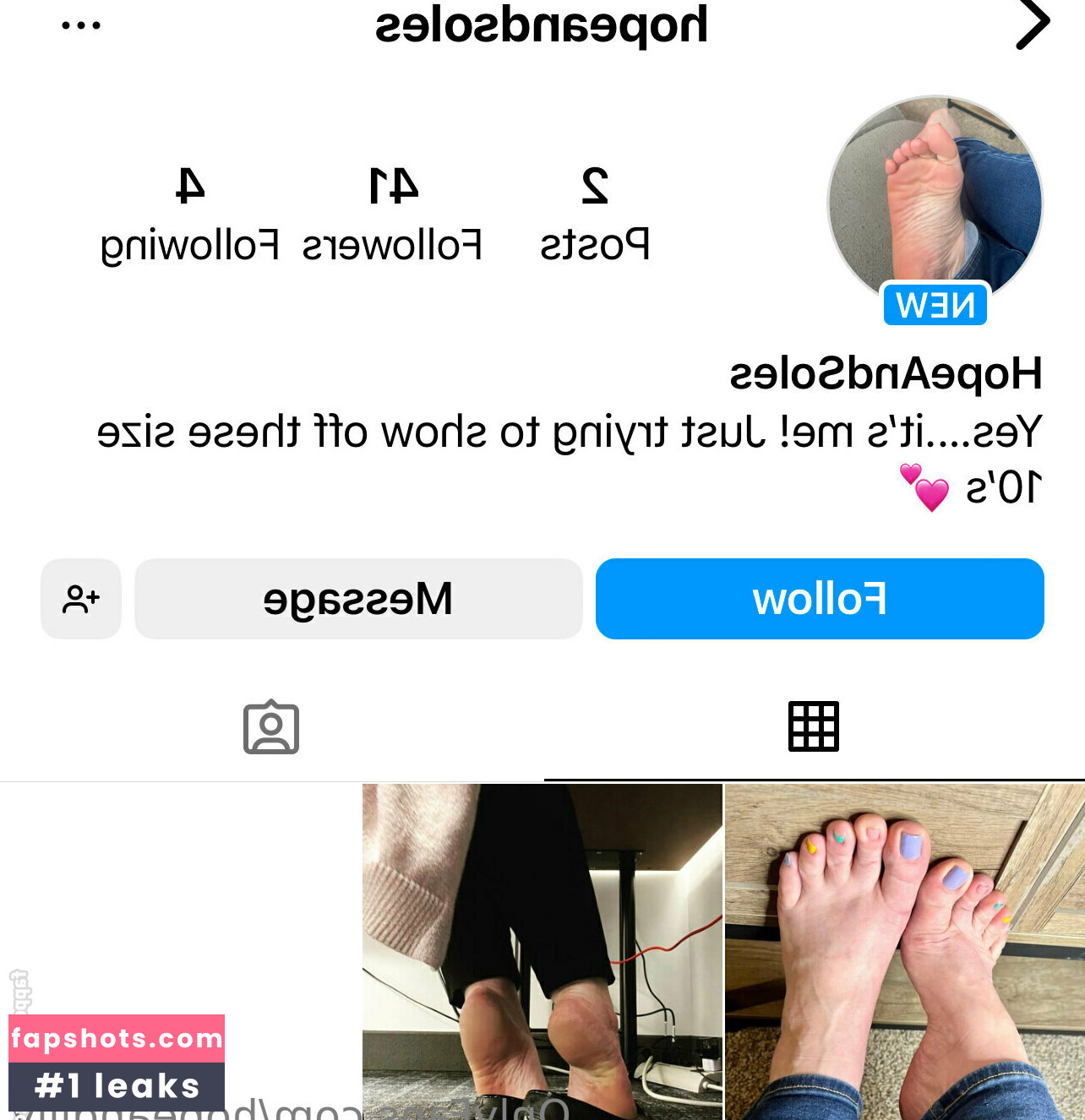Open the post with painted toenails
The image size is (1085, 1120).
coord(904,951)
